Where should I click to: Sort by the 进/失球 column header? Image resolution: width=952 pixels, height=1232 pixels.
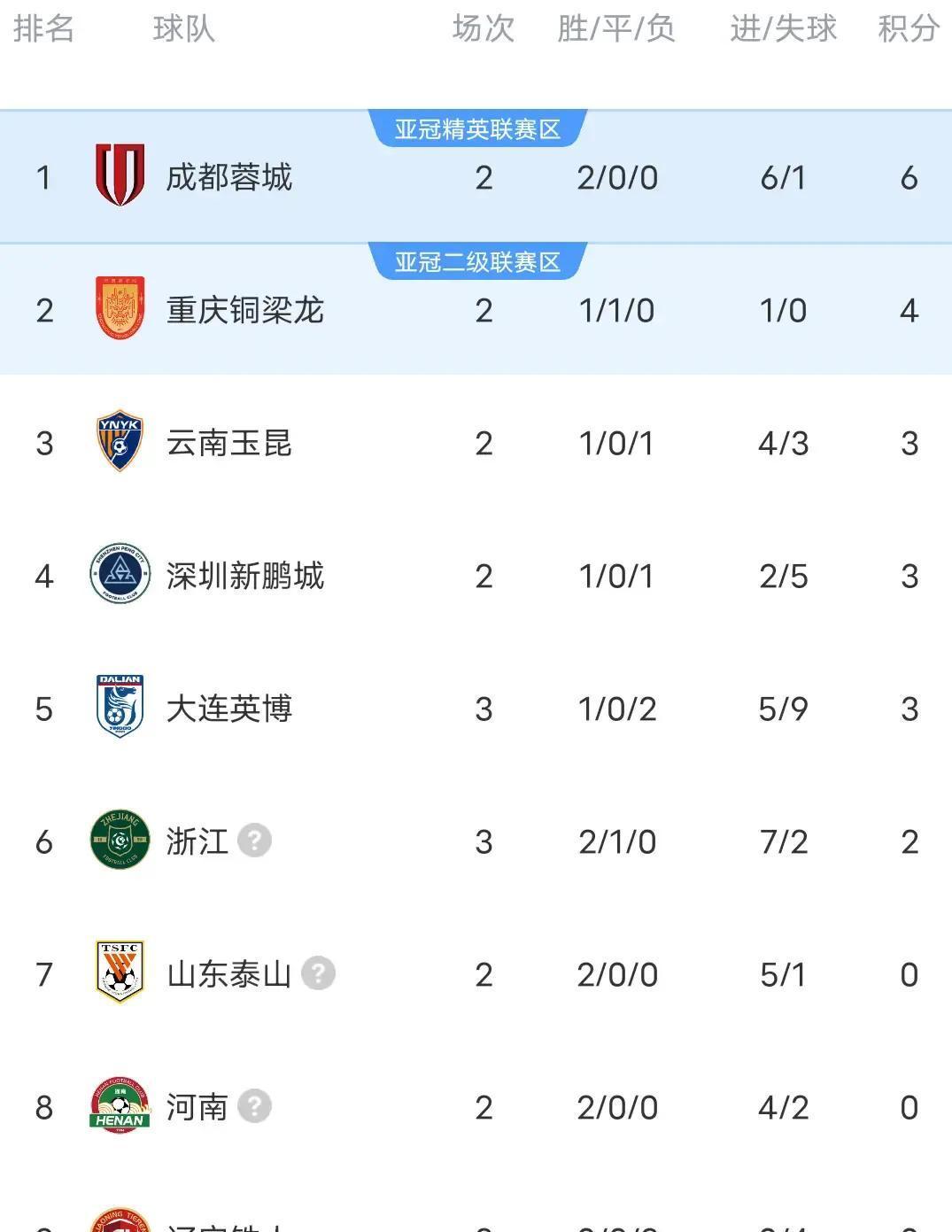point(784,29)
